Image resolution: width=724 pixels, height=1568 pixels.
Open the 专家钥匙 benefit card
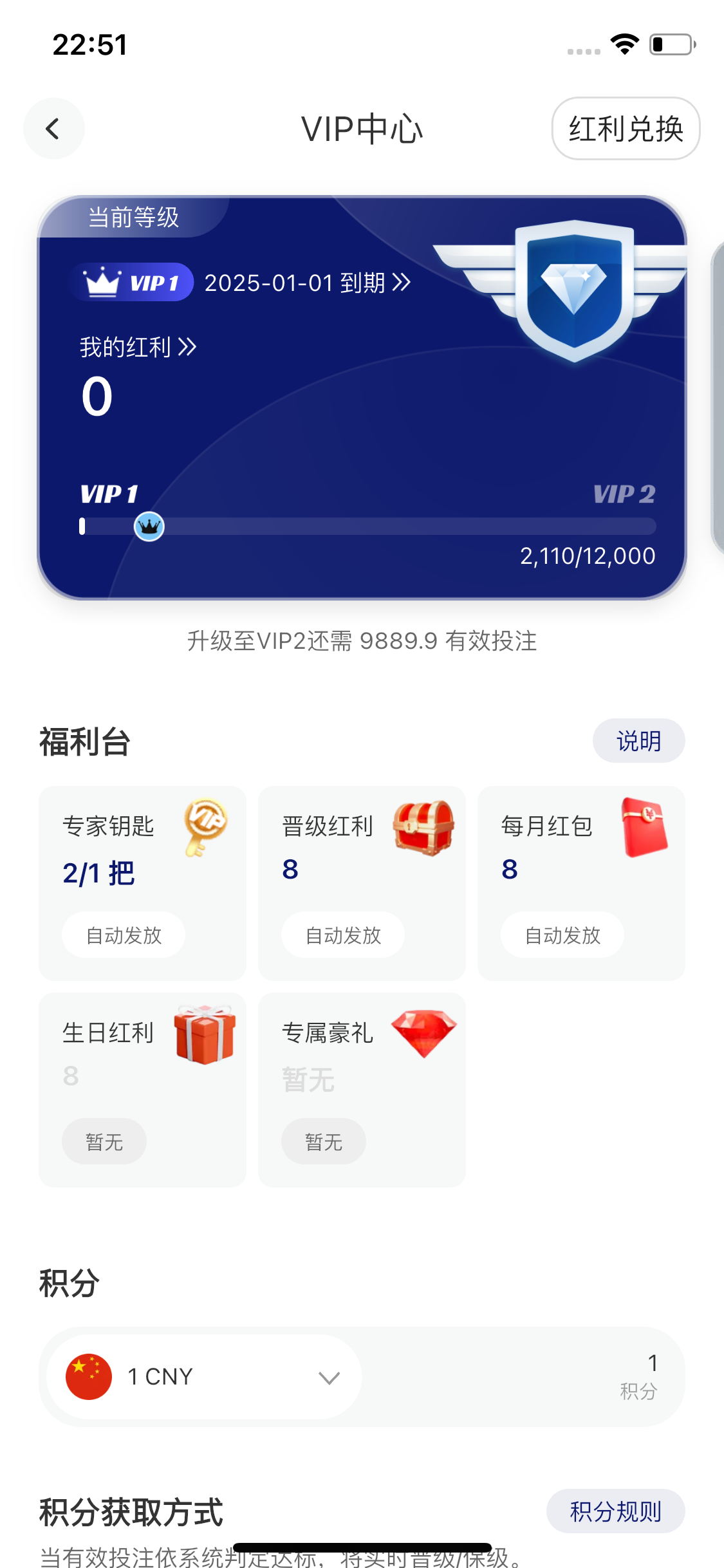(x=142, y=882)
